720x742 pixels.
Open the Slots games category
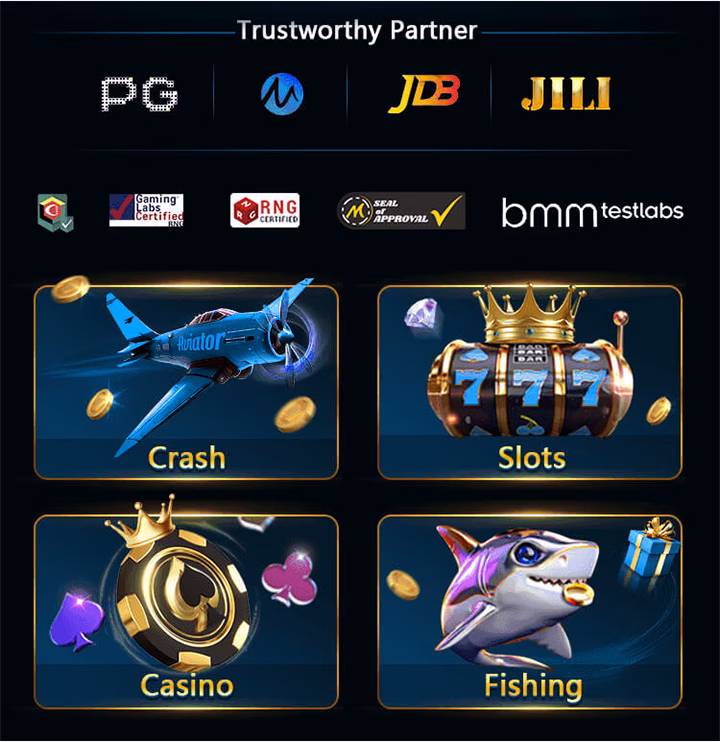pos(530,383)
